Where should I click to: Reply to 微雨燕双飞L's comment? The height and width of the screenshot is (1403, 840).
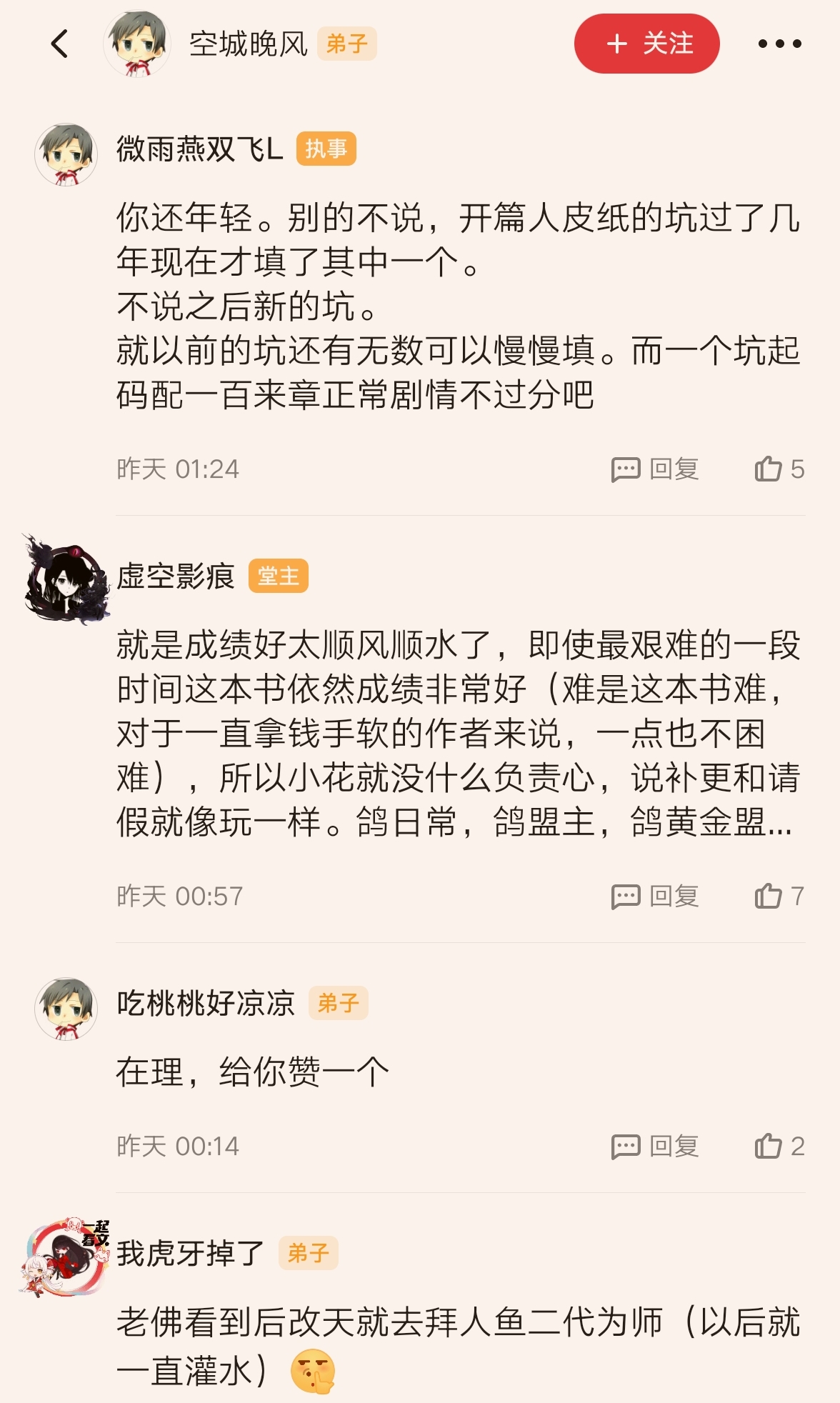(655, 469)
